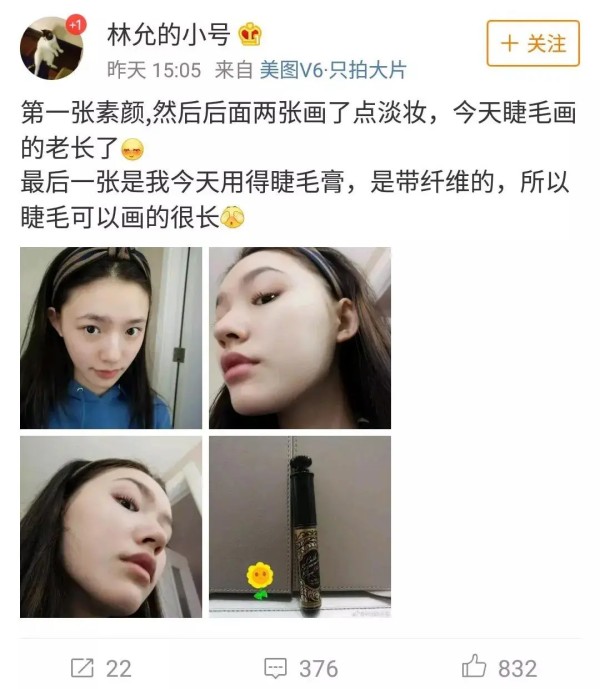Open the third photo, a tilted face
600x689 pixels.
(110, 526)
